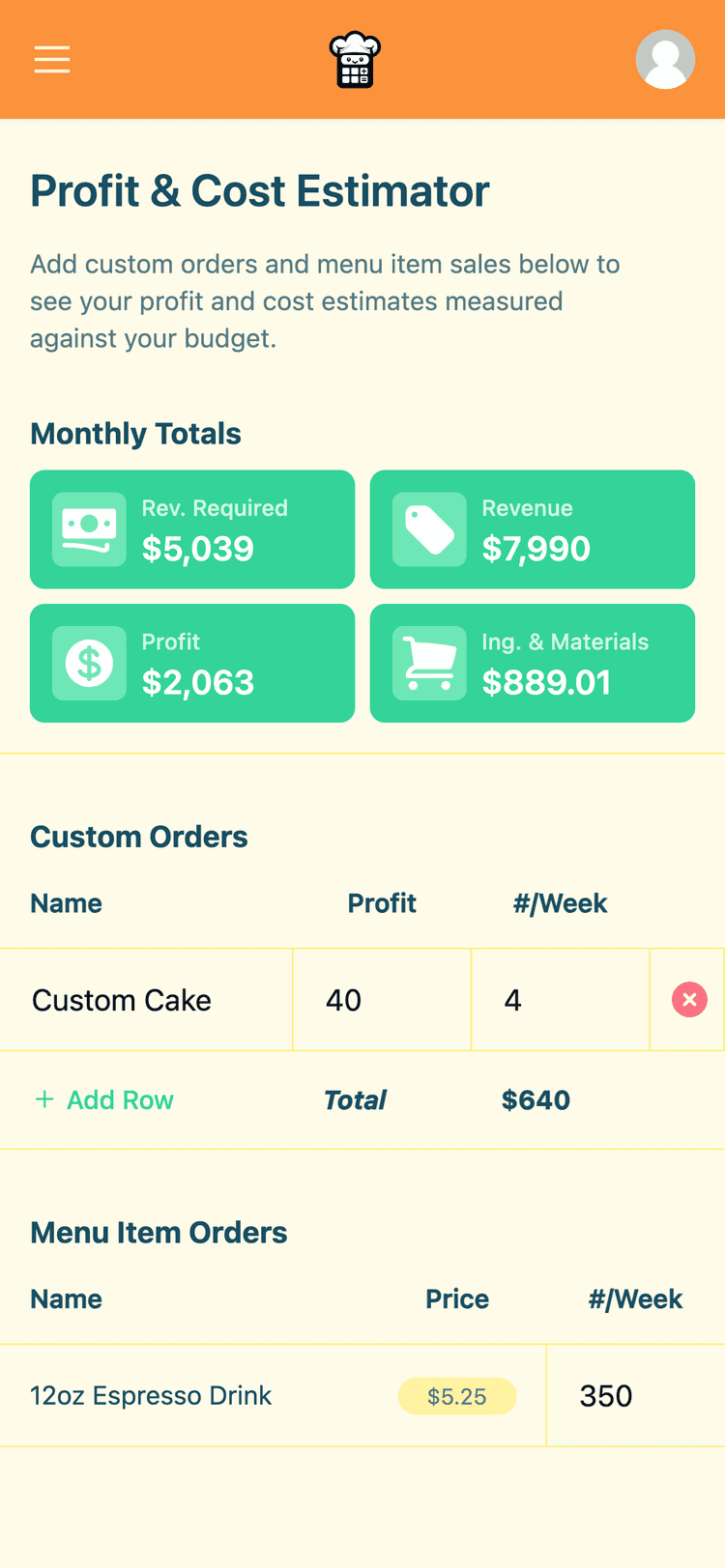
Task: Click the Menu Item Orders heading
Action: (x=159, y=1232)
